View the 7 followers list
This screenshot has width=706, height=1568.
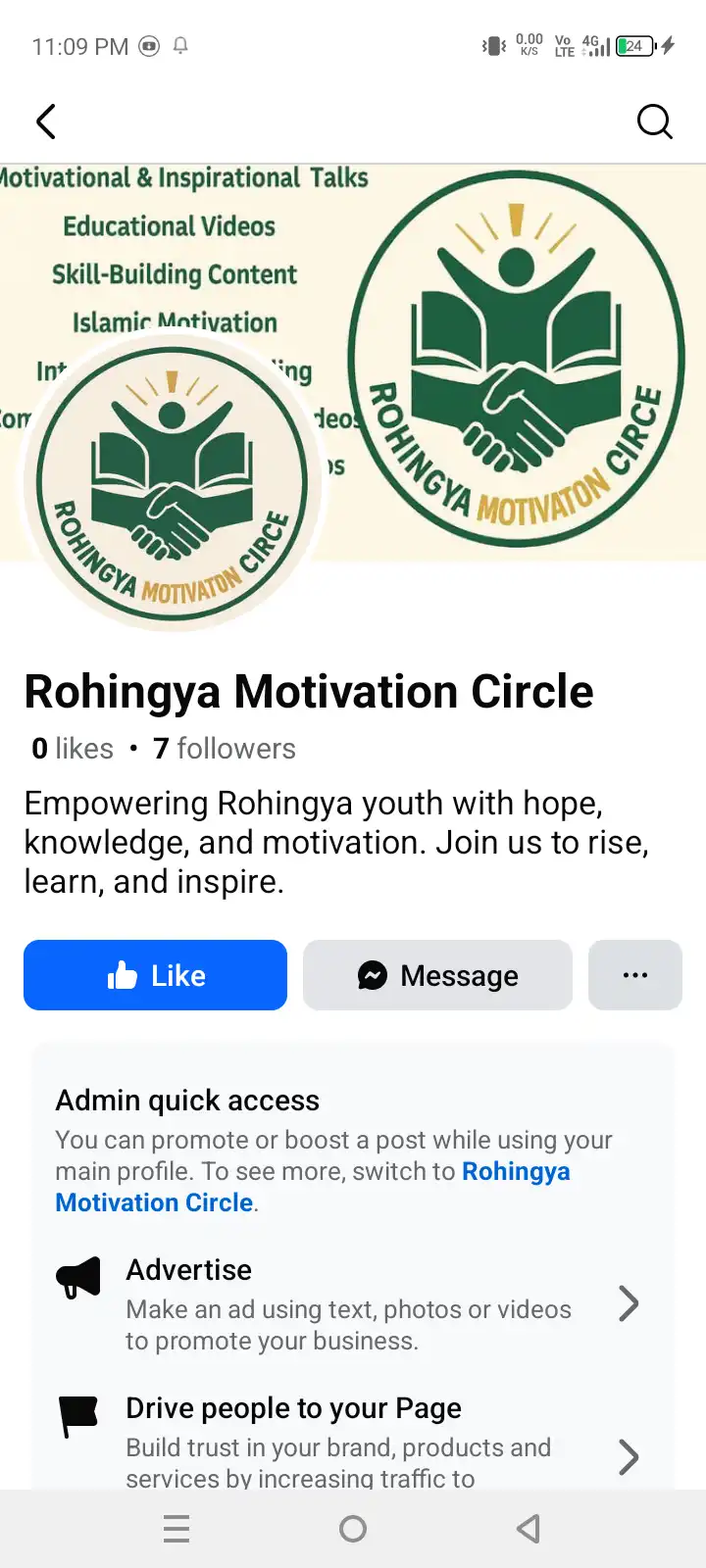(x=225, y=749)
